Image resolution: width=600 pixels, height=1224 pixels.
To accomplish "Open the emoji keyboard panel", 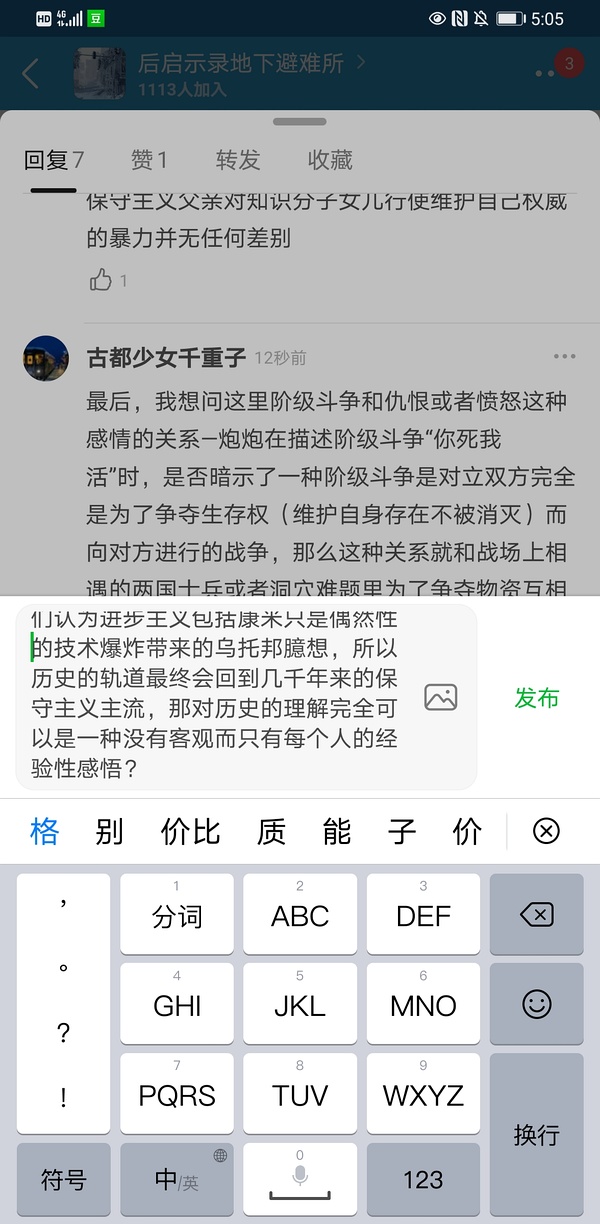I will 536,1004.
